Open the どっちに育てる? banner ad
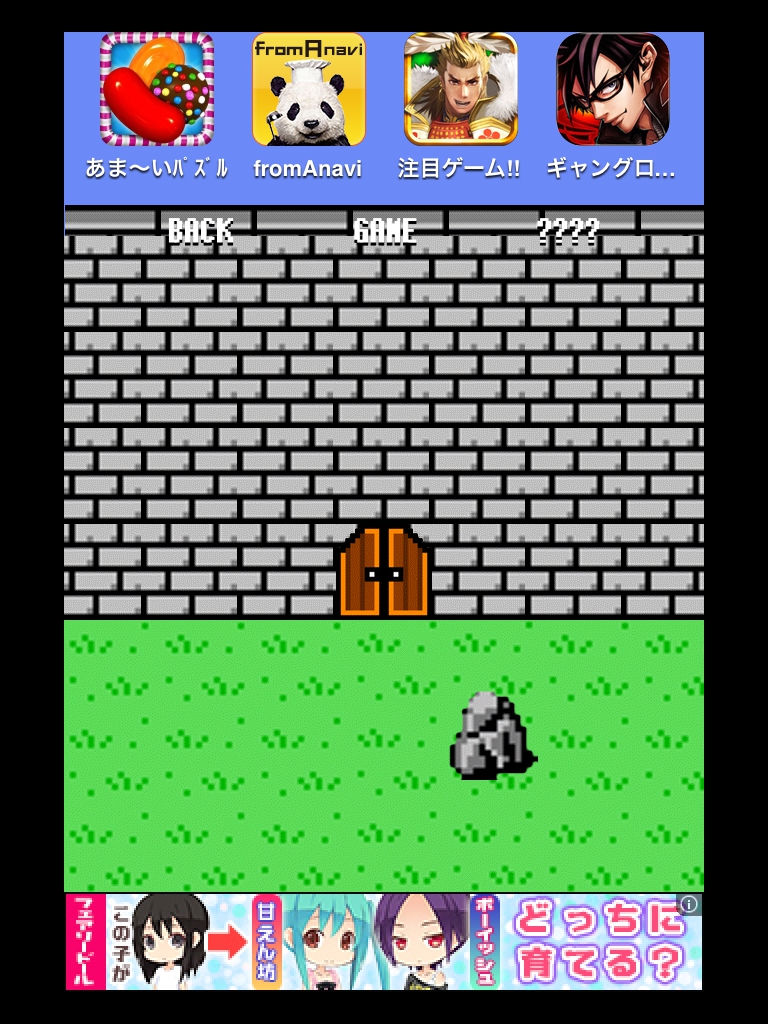Viewport: 768px width, 1024px height. [x=384, y=942]
